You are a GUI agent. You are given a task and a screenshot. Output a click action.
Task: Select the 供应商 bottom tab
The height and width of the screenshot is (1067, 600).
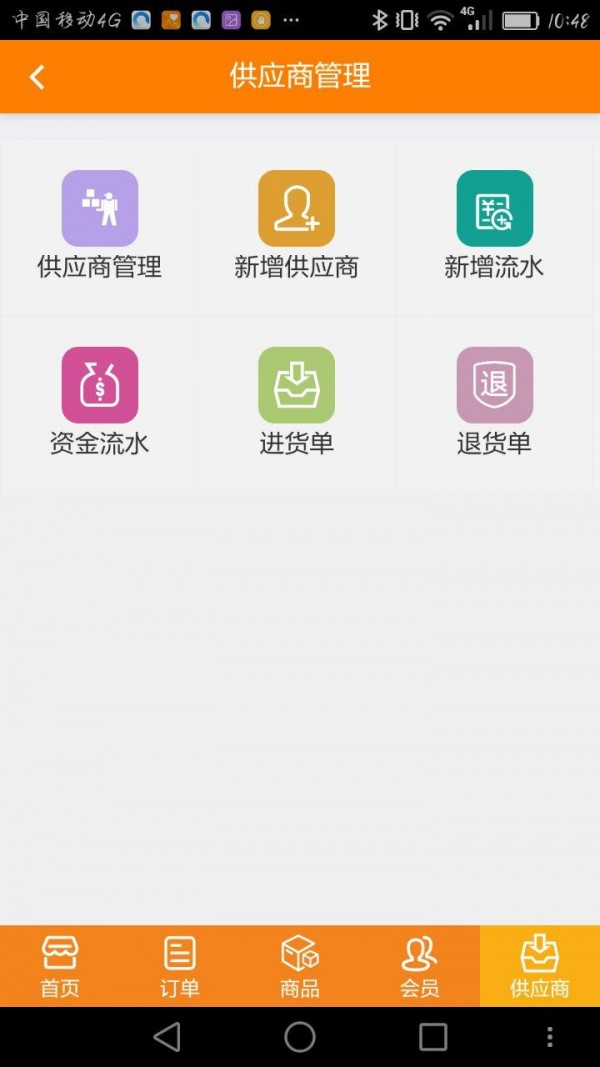tap(540, 966)
